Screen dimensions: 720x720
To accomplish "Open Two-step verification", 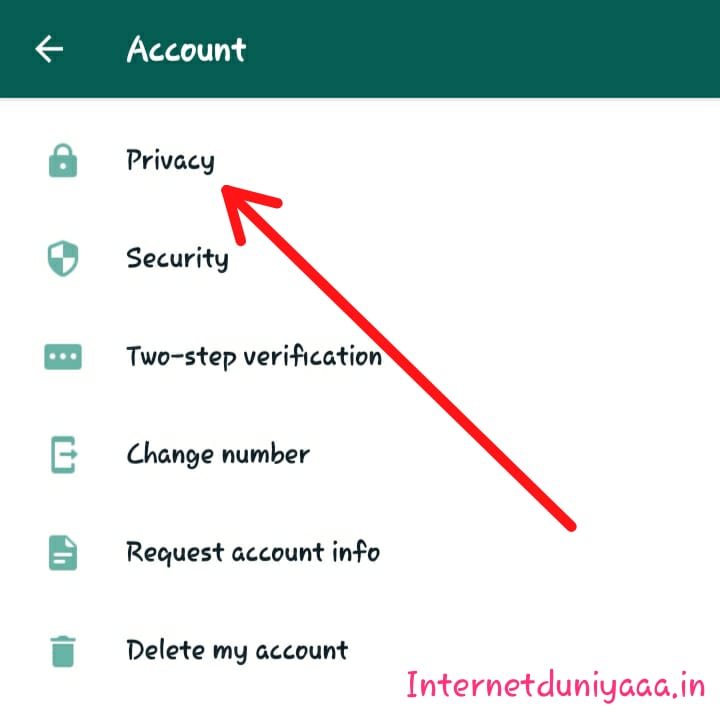I will 253,356.
